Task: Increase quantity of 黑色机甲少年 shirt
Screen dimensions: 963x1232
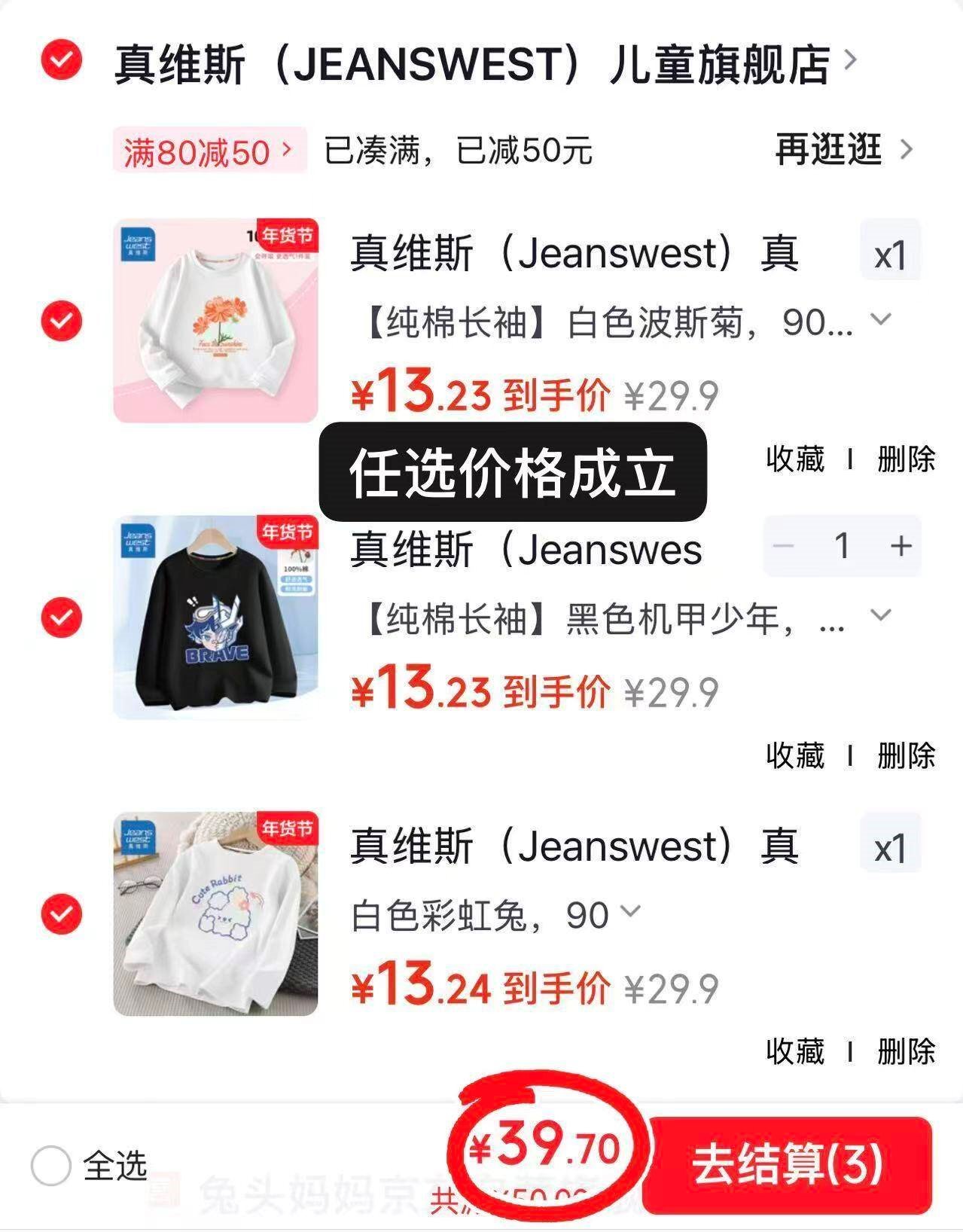Action: point(901,546)
